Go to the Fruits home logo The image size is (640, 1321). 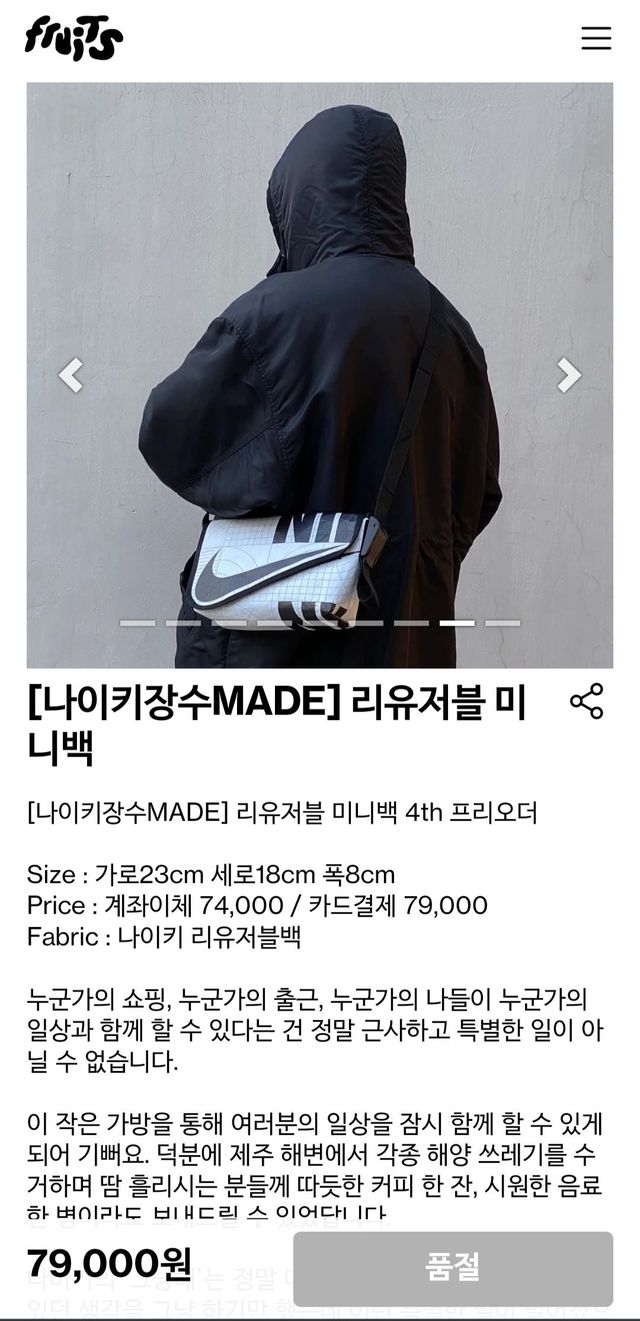click(74, 40)
